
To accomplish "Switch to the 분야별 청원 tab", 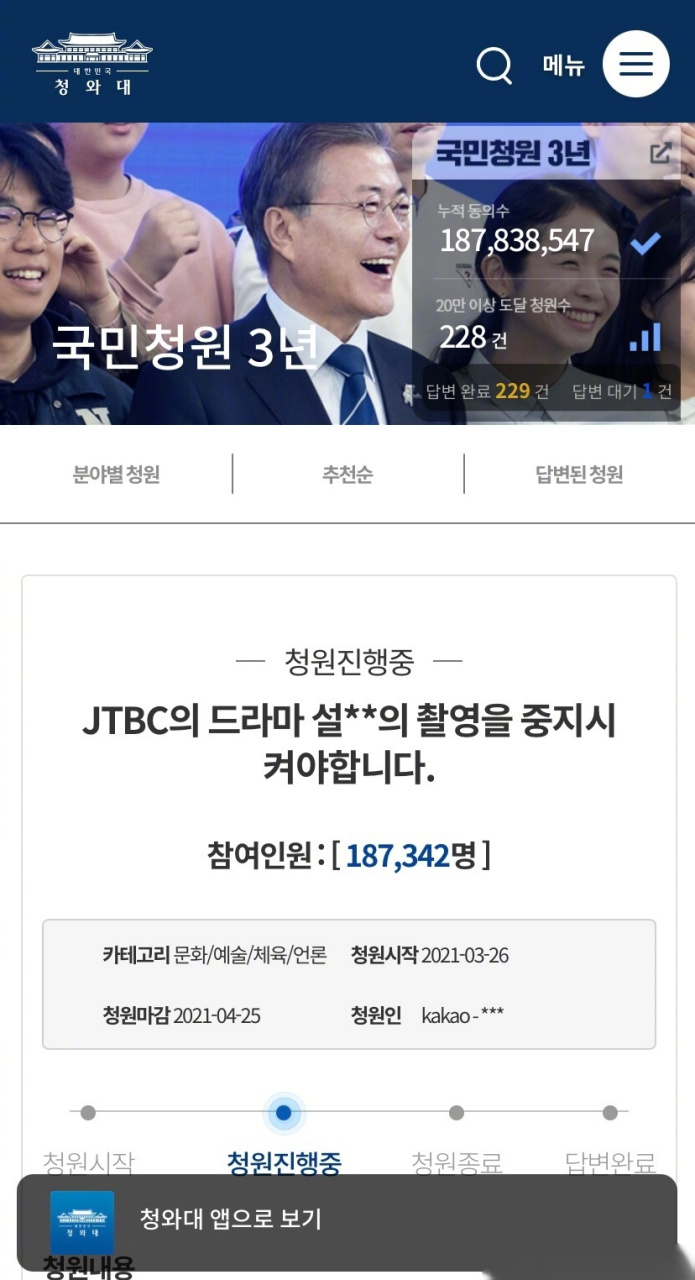I will click(116, 475).
